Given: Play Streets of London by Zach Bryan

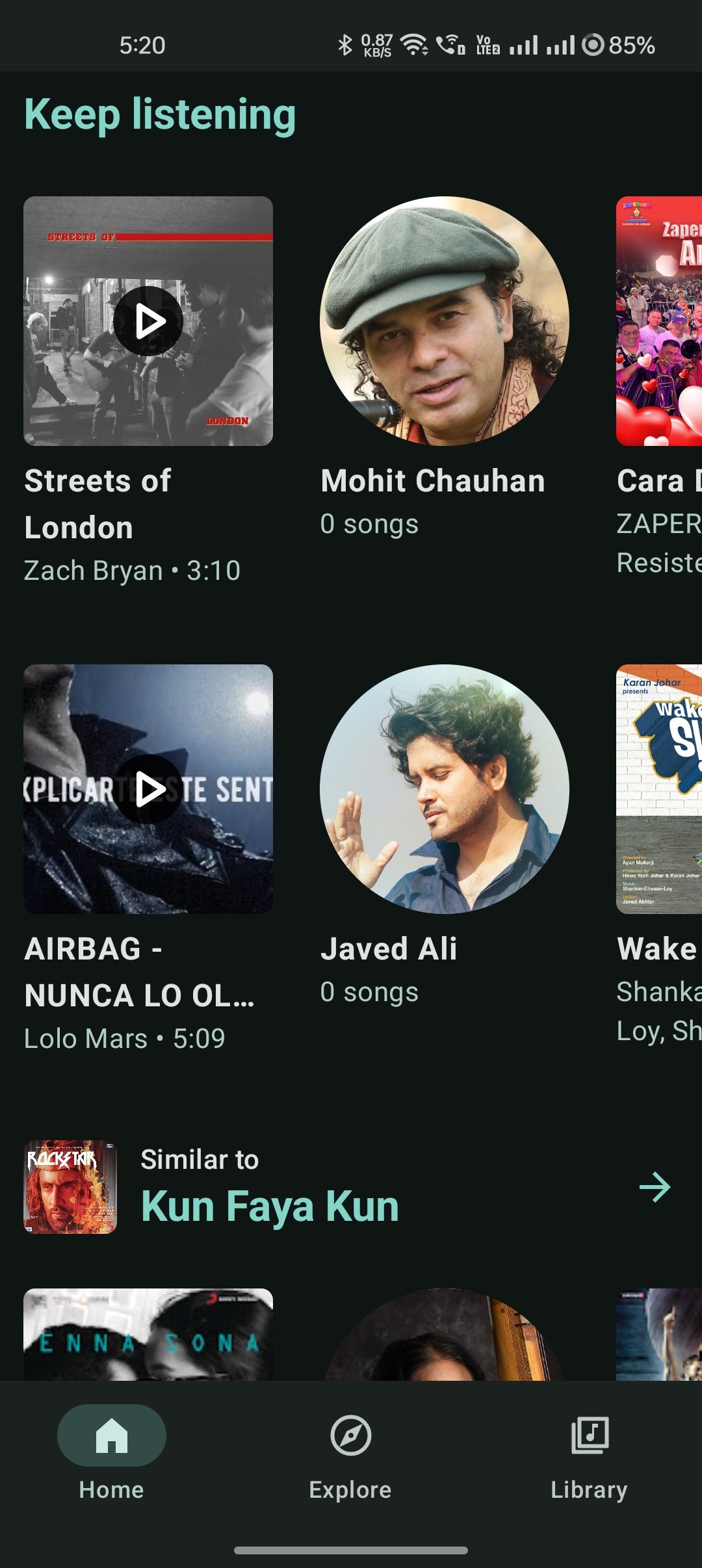Looking at the screenshot, I should [x=148, y=321].
